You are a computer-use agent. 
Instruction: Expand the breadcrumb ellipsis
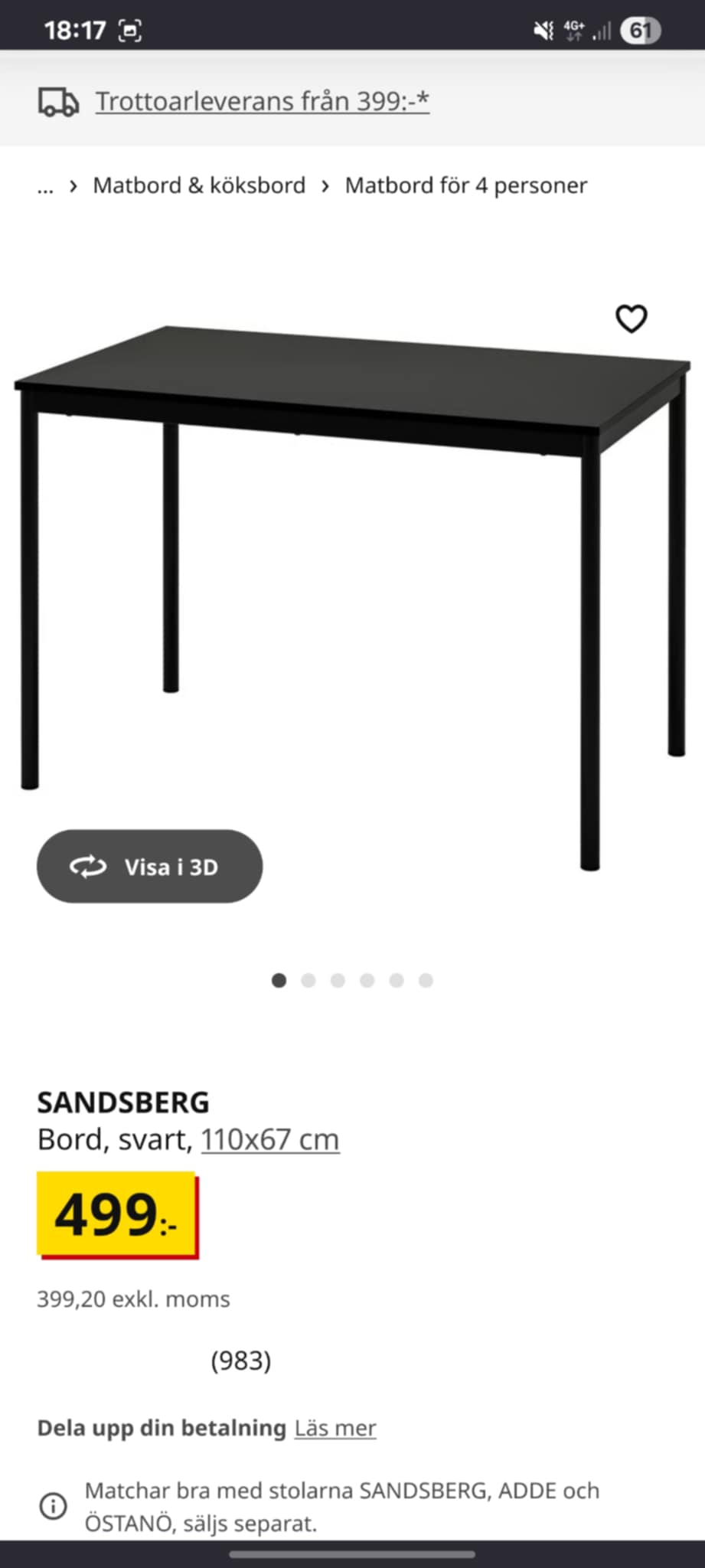44,186
